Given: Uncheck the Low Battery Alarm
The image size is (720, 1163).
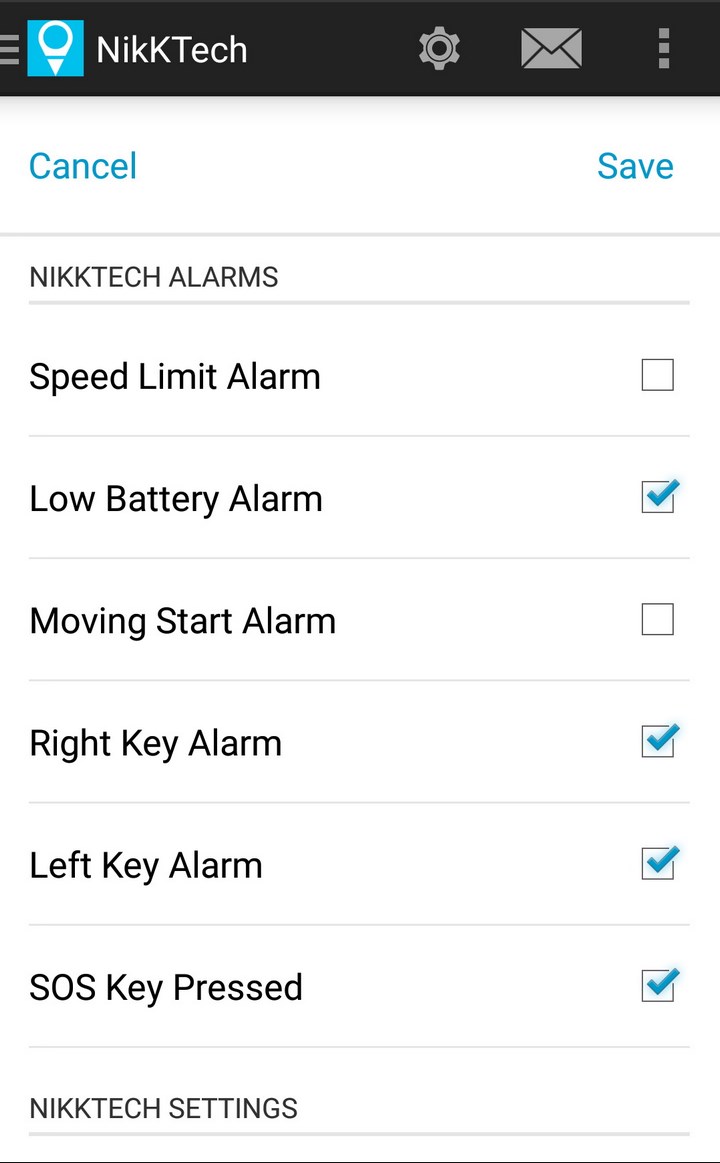Looking at the screenshot, I should pos(659,496).
